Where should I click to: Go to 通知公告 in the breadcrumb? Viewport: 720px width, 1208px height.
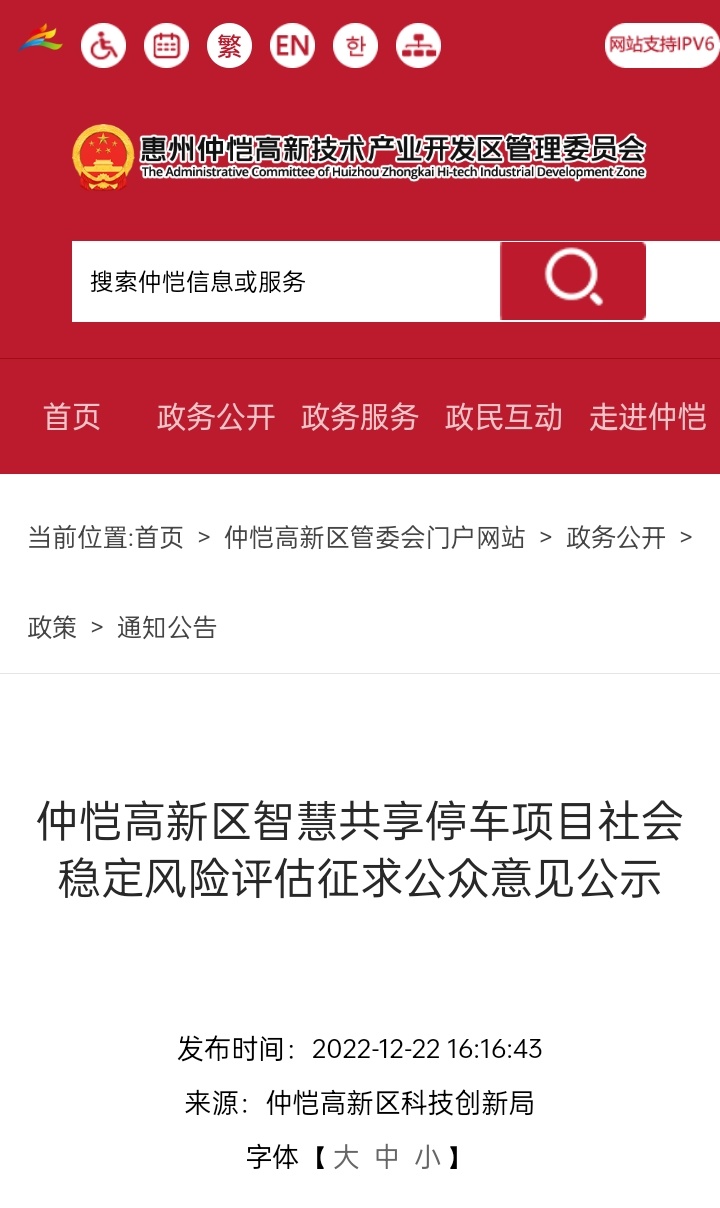pos(167,628)
